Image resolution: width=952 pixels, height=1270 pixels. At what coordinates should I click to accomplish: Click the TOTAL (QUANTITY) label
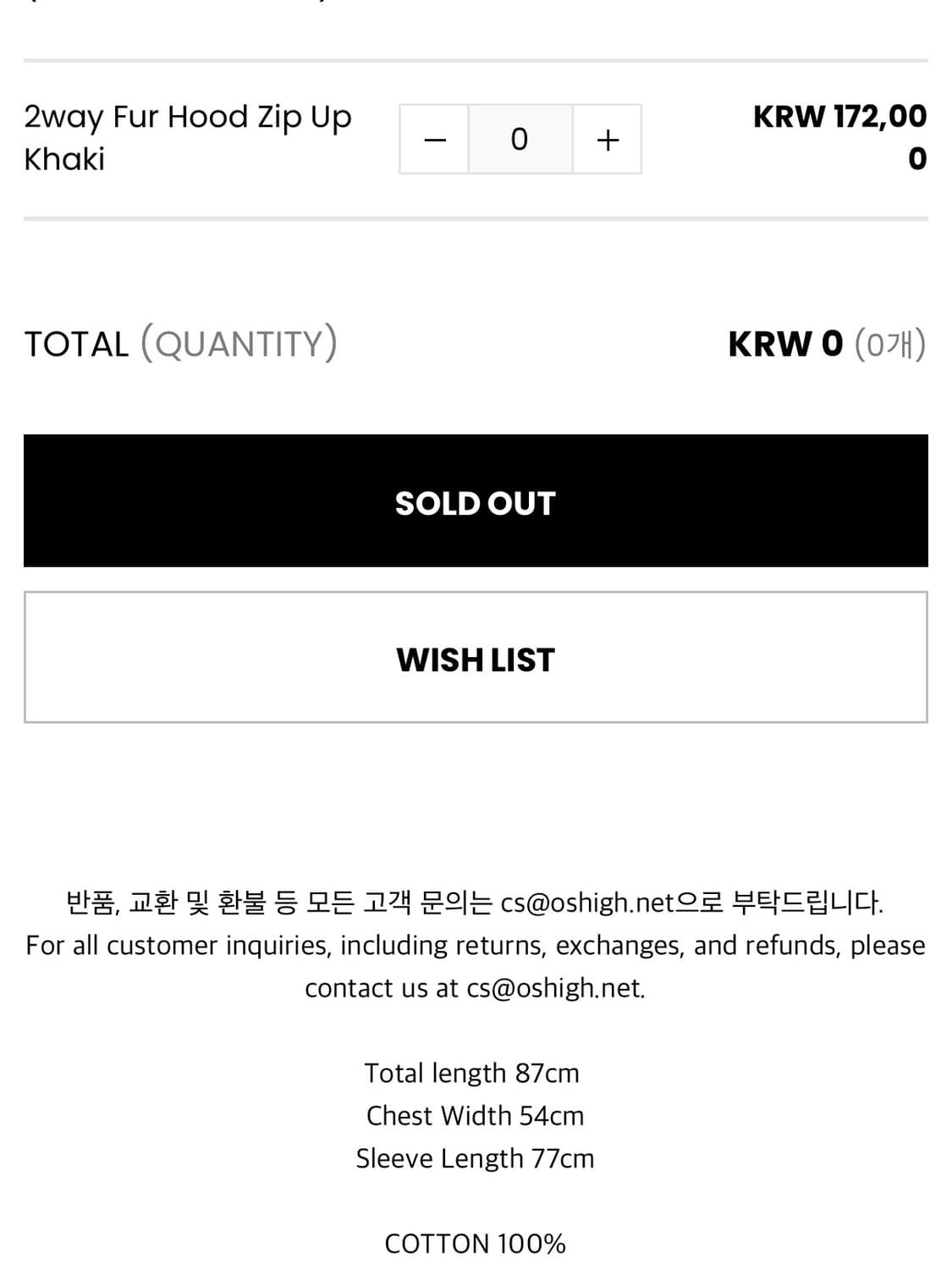coord(180,344)
